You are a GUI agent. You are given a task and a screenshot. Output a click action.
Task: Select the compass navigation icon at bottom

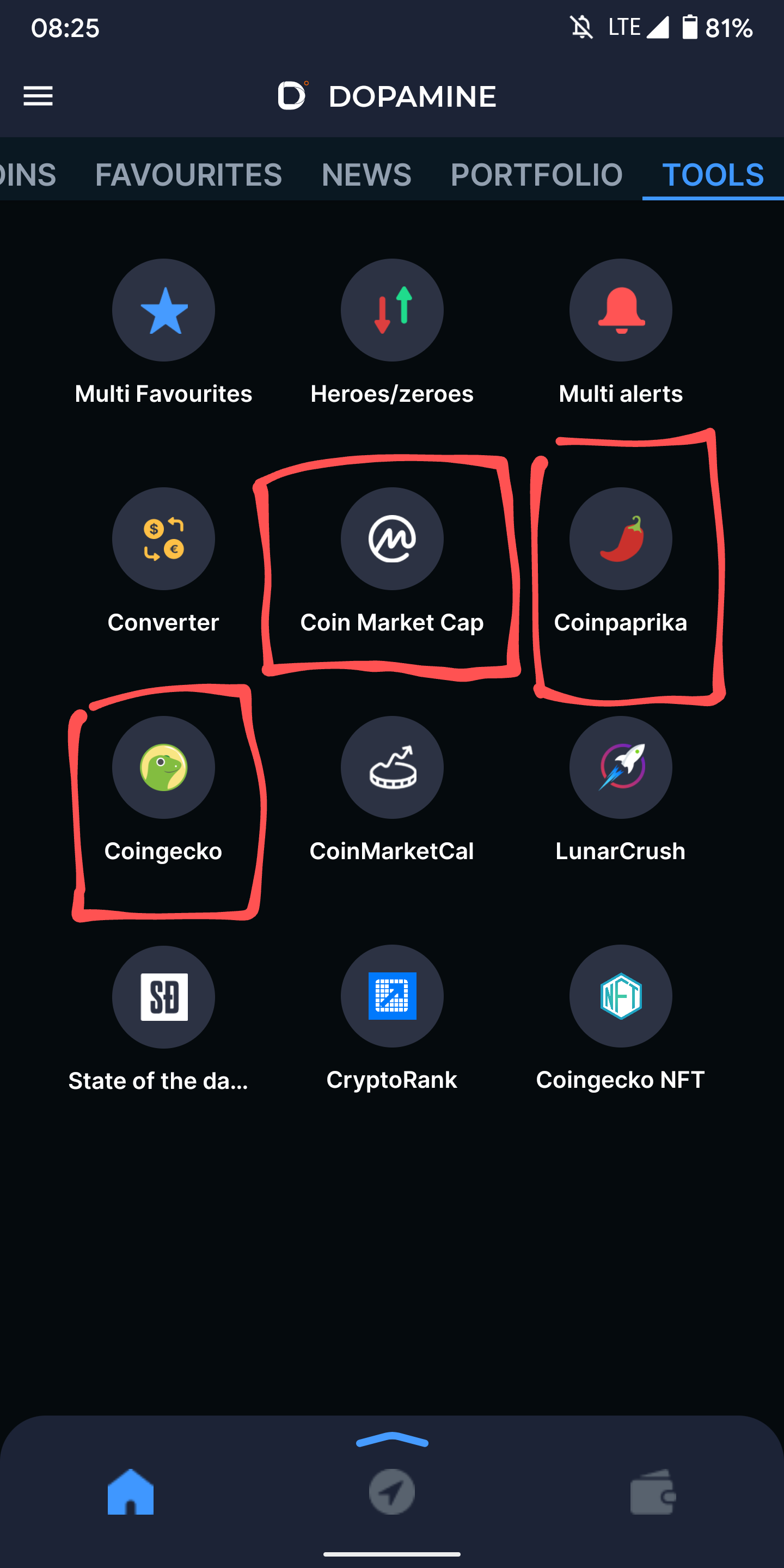[392, 1491]
